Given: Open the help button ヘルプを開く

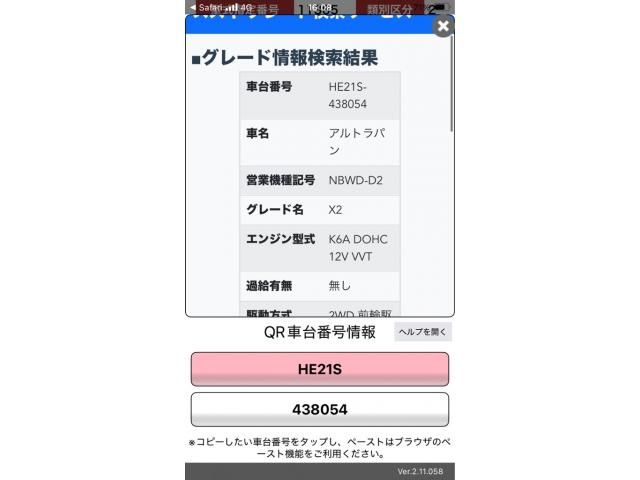Looking at the screenshot, I should pyautogui.click(x=423, y=332).
